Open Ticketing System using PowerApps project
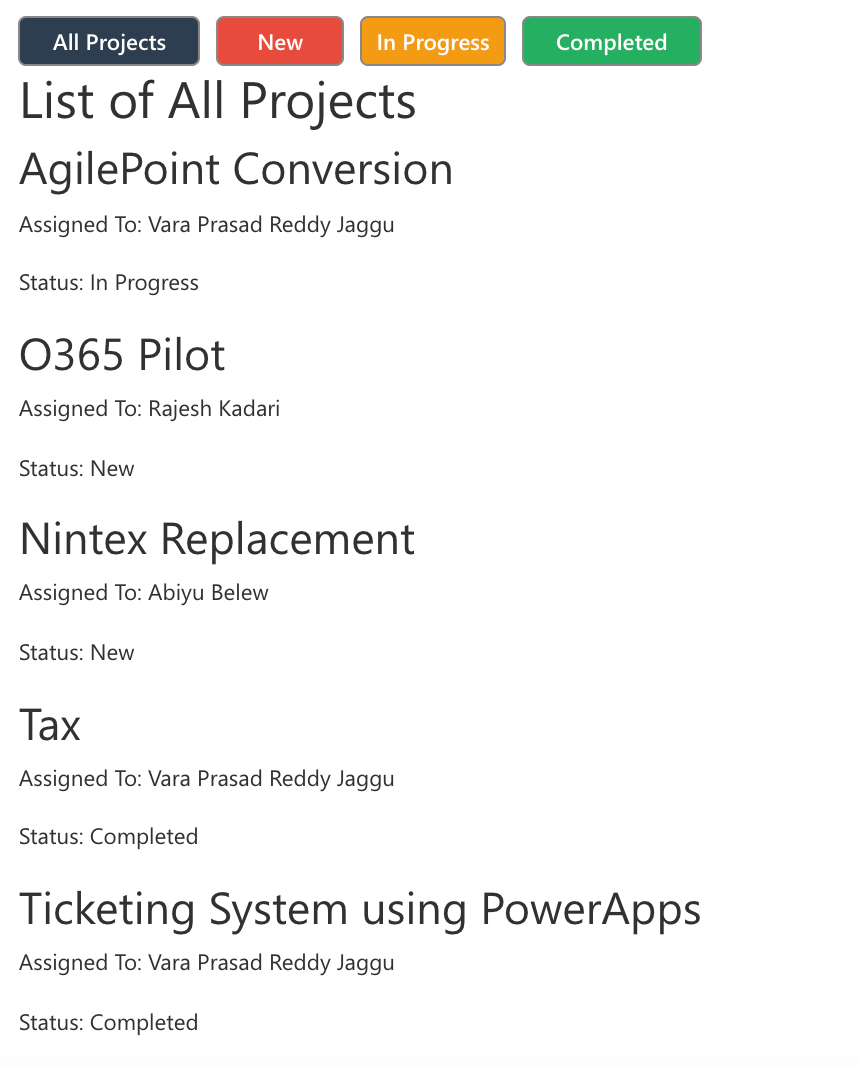The width and height of the screenshot is (860, 1066). [360, 909]
